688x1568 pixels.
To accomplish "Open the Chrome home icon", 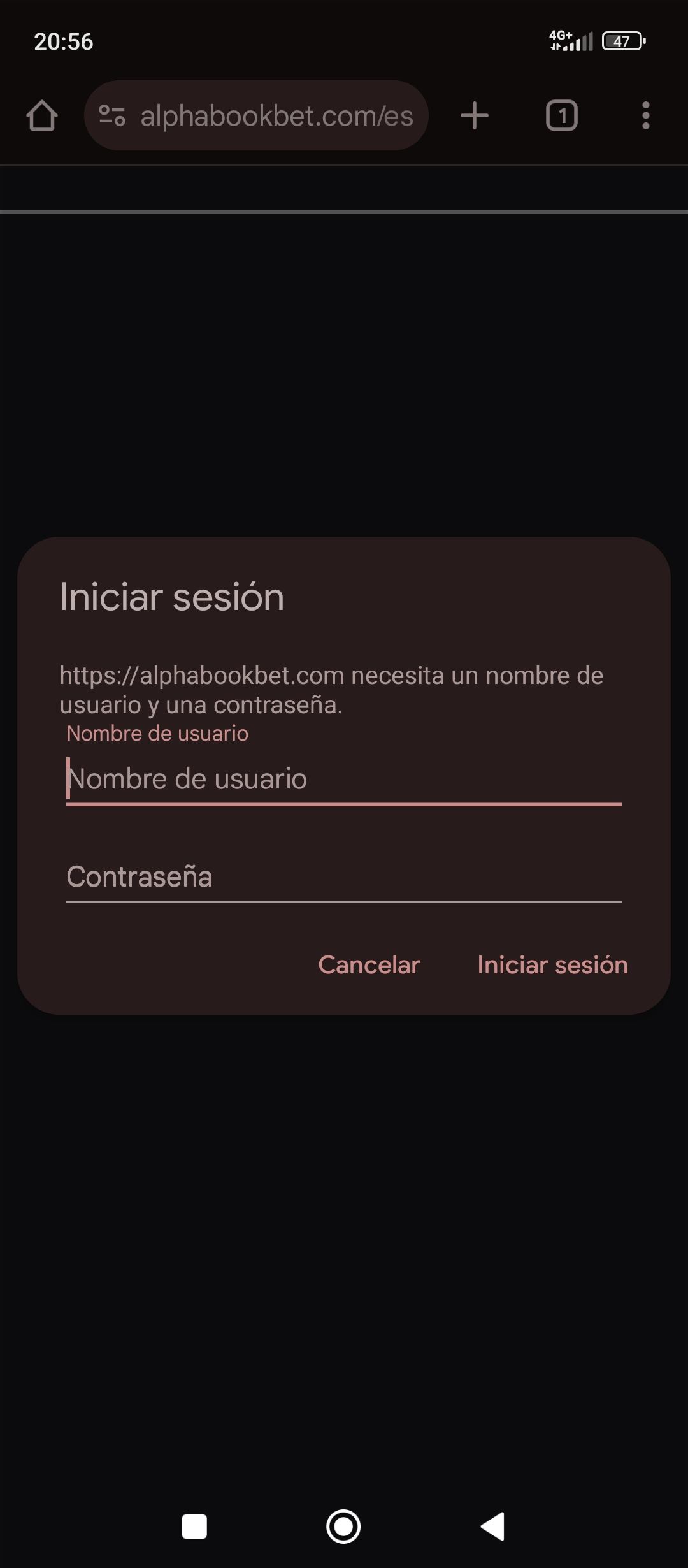I will click(x=43, y=116).
